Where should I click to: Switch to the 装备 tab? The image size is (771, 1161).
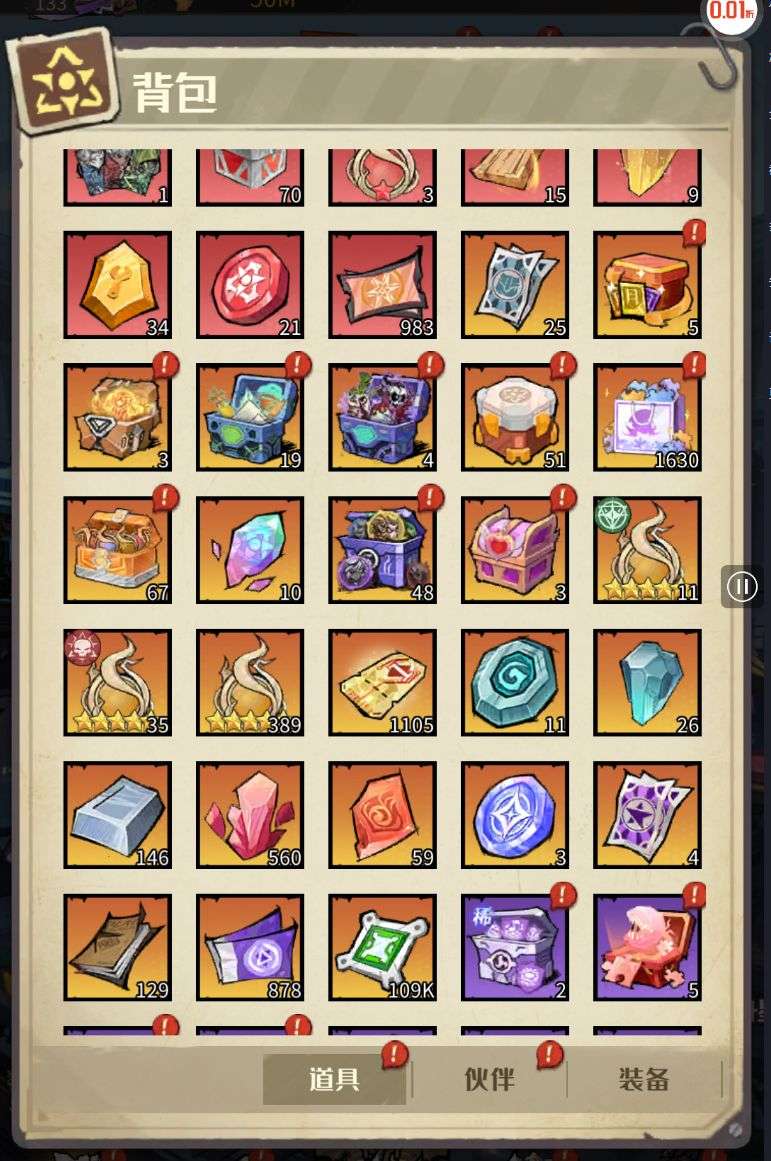pyautogui.click(x=643, y=1080)
